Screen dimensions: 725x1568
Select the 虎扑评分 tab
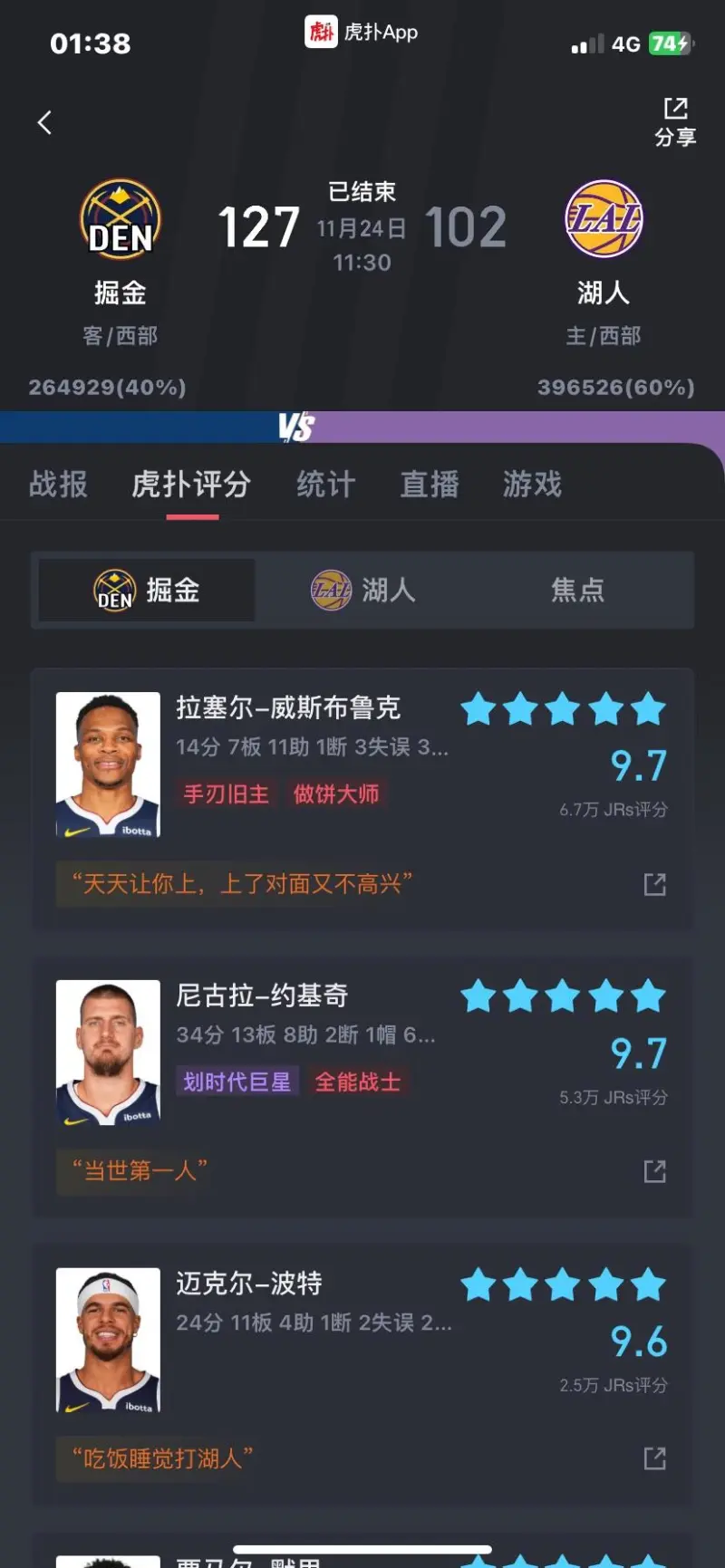coord(191,484)
